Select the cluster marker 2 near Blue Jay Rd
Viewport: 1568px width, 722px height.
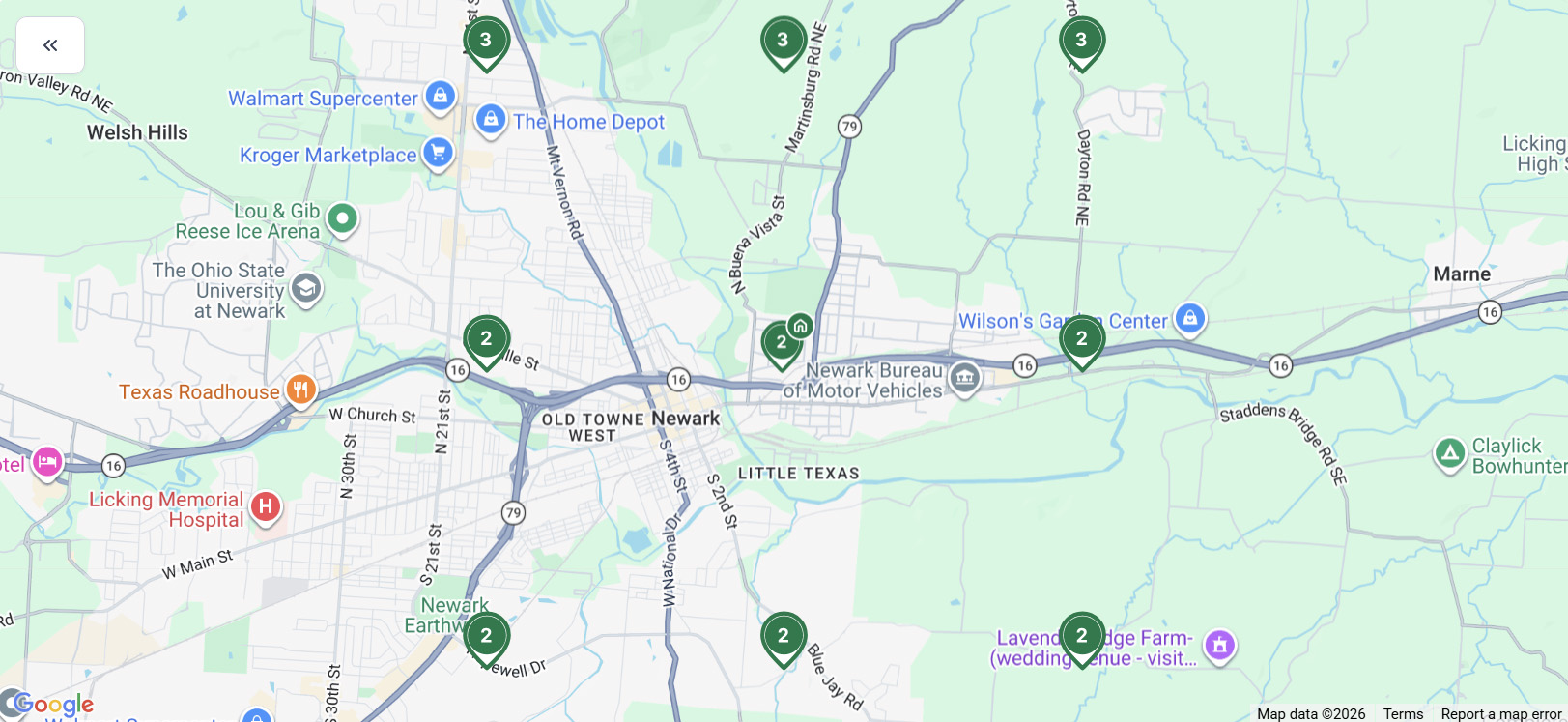[x=783, y=637]
